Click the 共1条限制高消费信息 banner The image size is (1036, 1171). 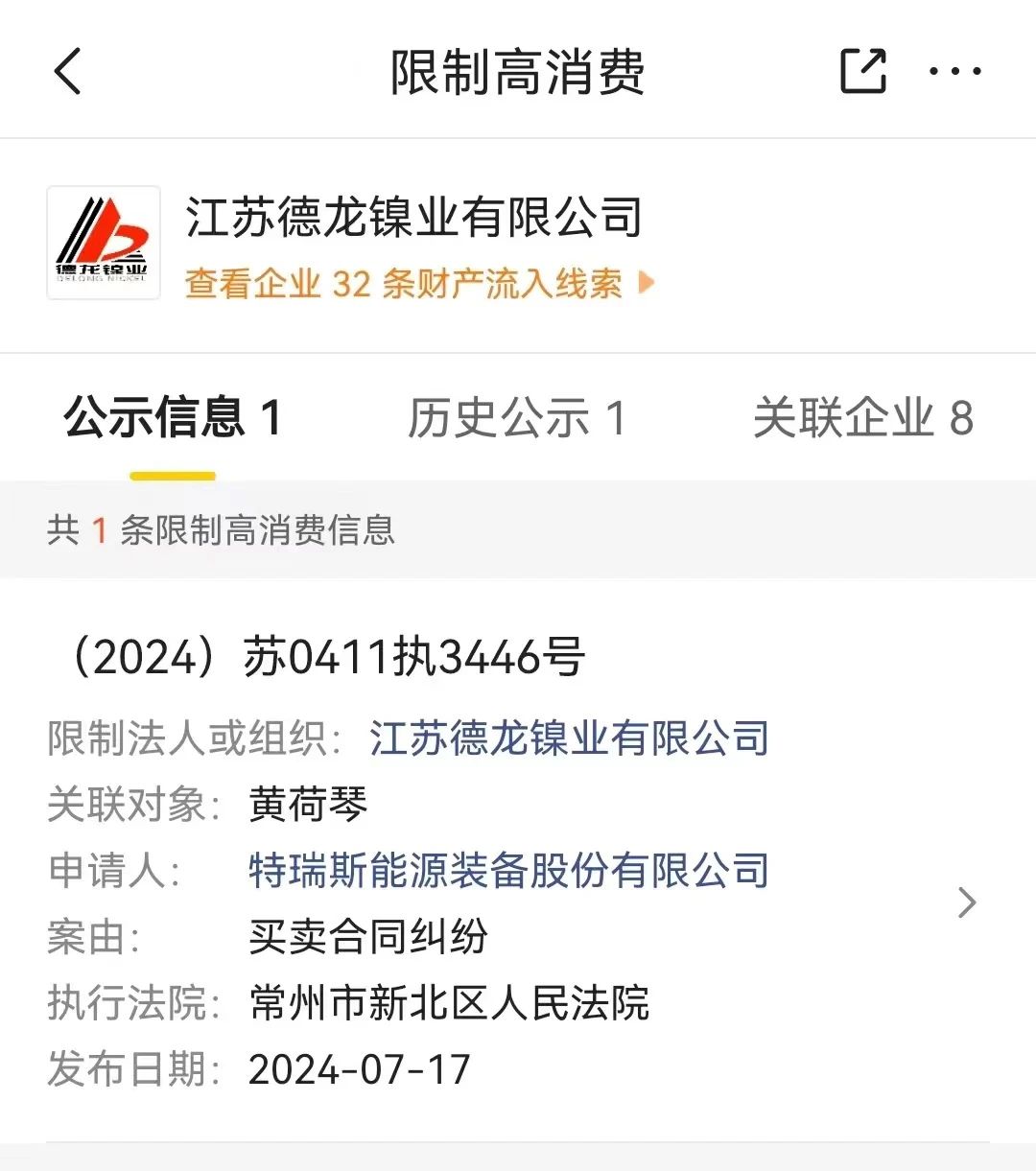tap(221, 530)
